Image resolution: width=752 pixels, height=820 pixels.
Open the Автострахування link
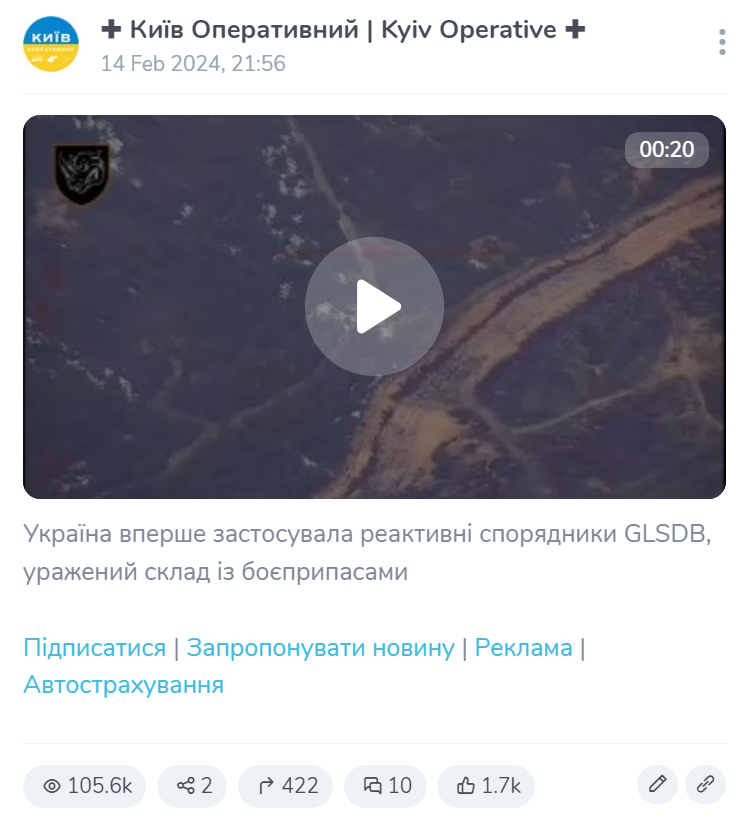click(123, 685)
